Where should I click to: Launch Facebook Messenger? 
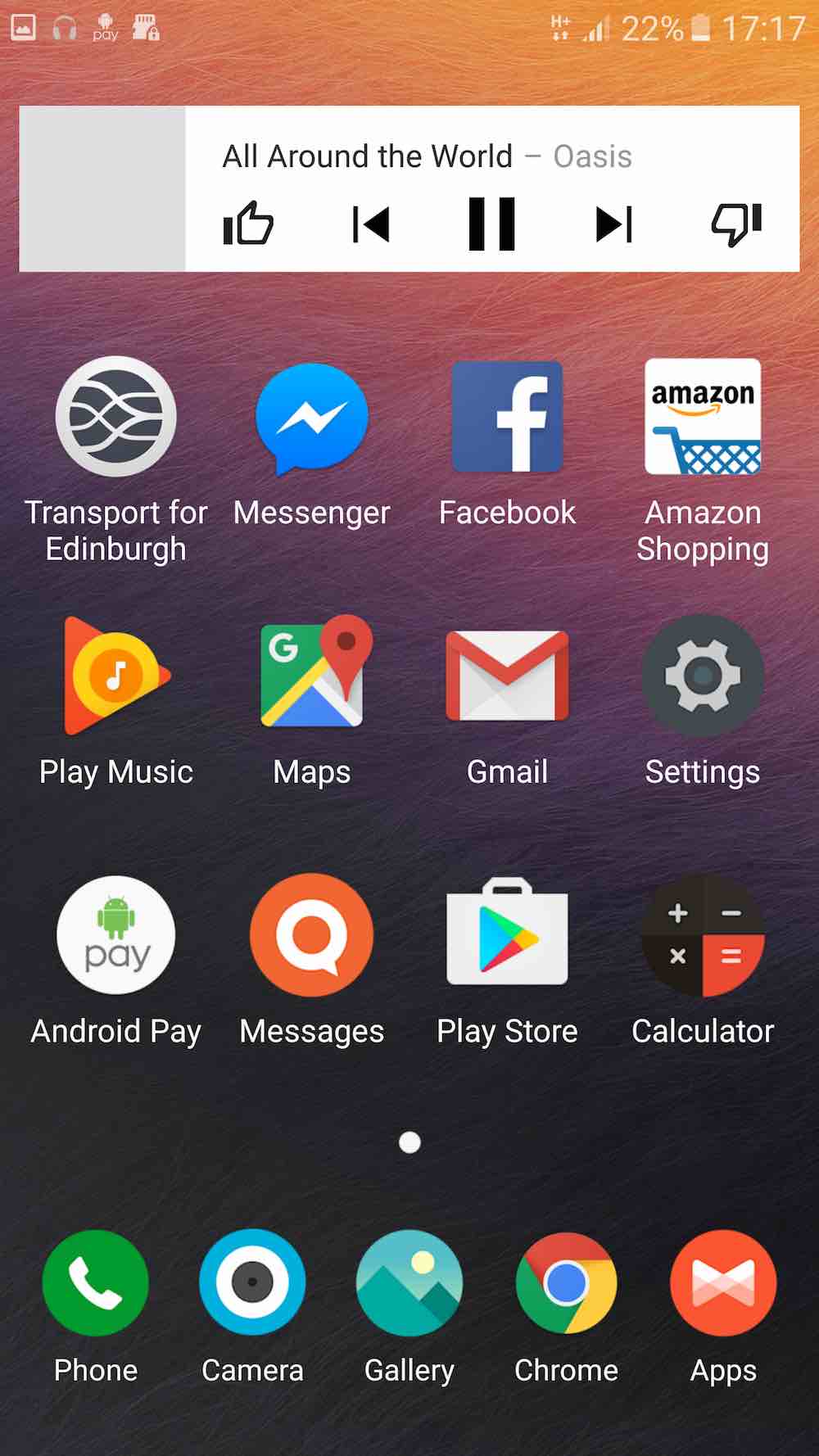(311, 418)
